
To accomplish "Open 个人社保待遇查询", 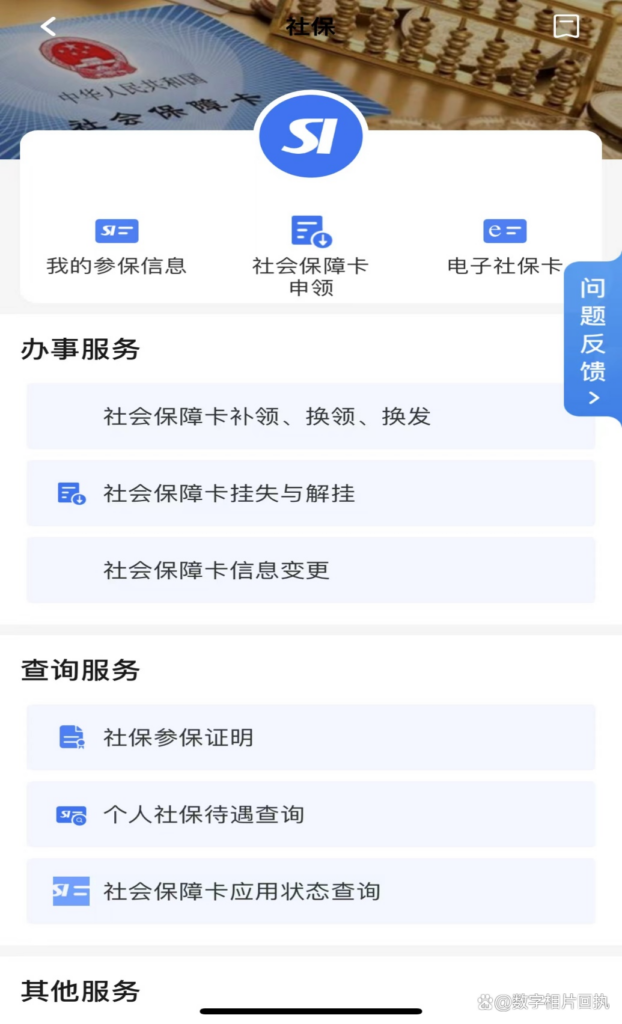I will 311,814.
